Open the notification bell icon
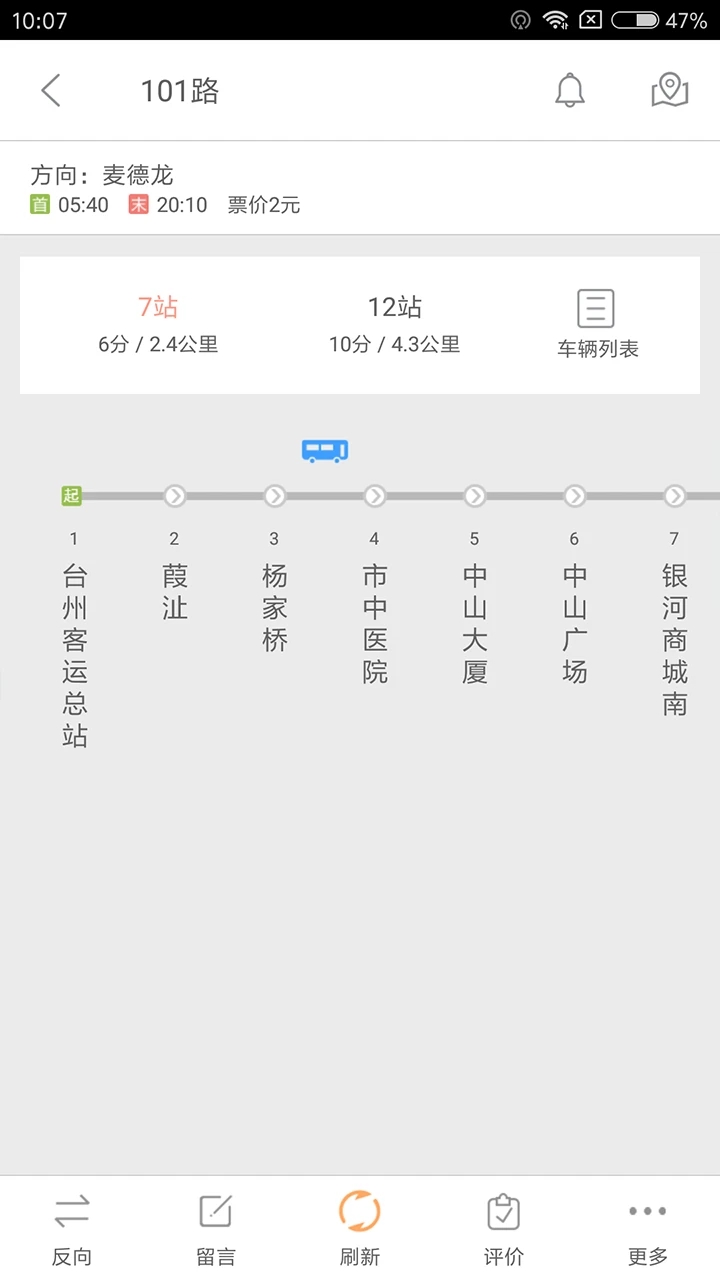The height and width of the screenshot is (1280, 720). 569,89
